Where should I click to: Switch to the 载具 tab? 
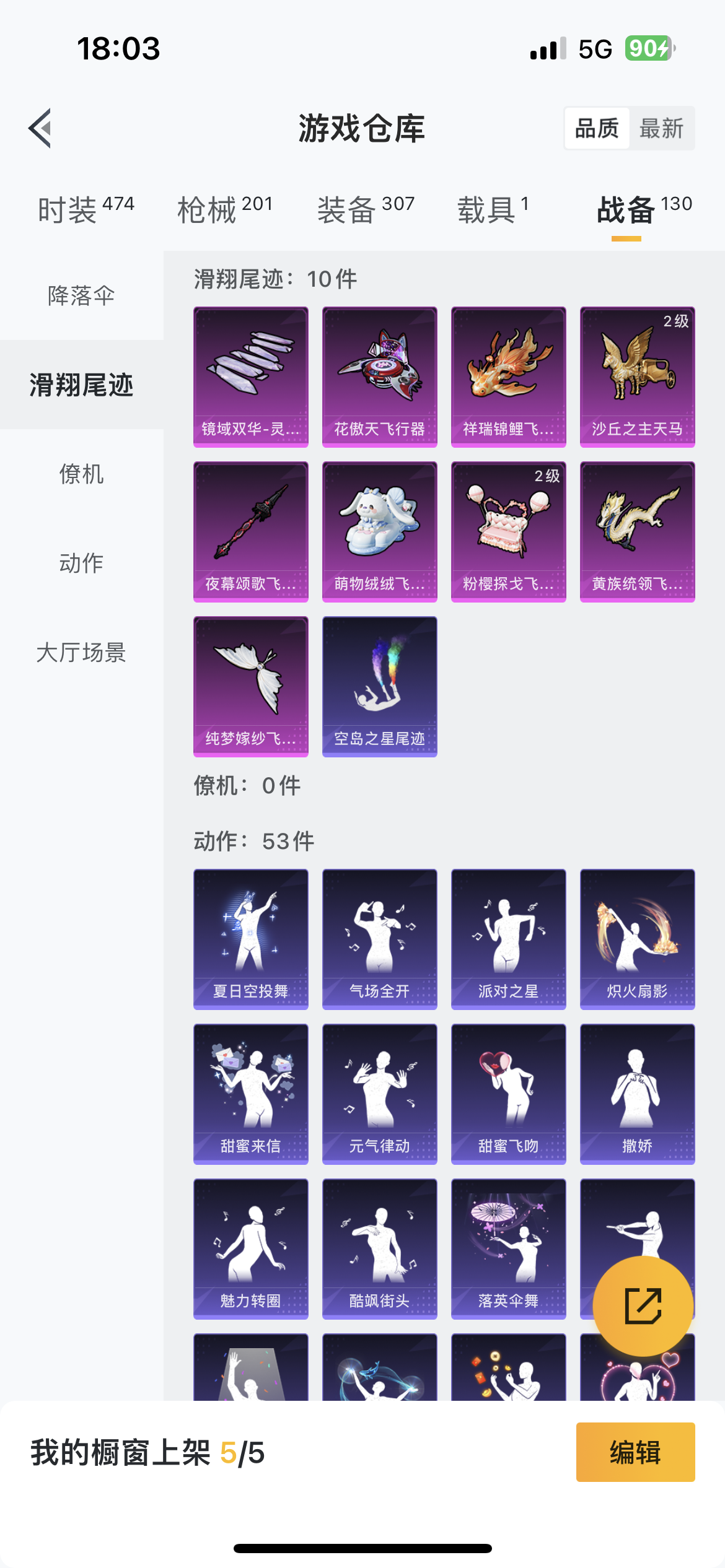click(x=493, y=210)
